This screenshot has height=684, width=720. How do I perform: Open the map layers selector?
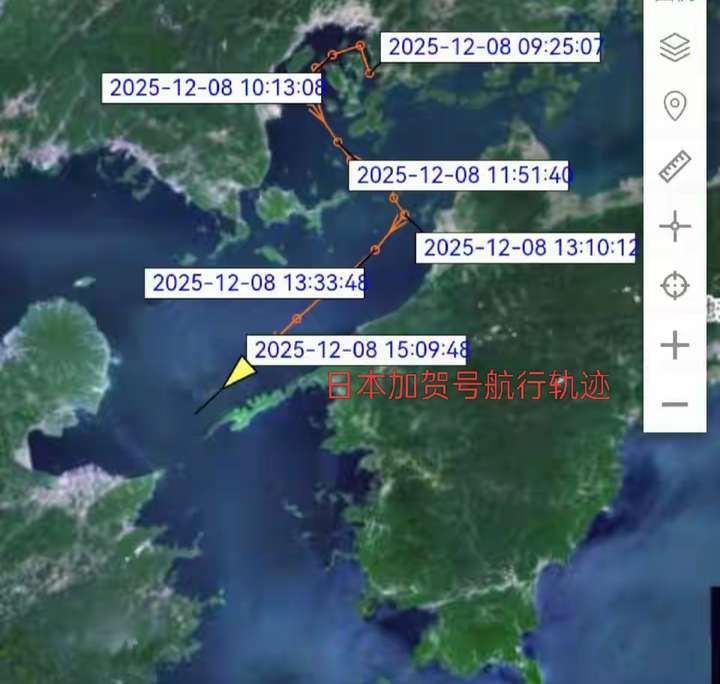tap(675, 47)
